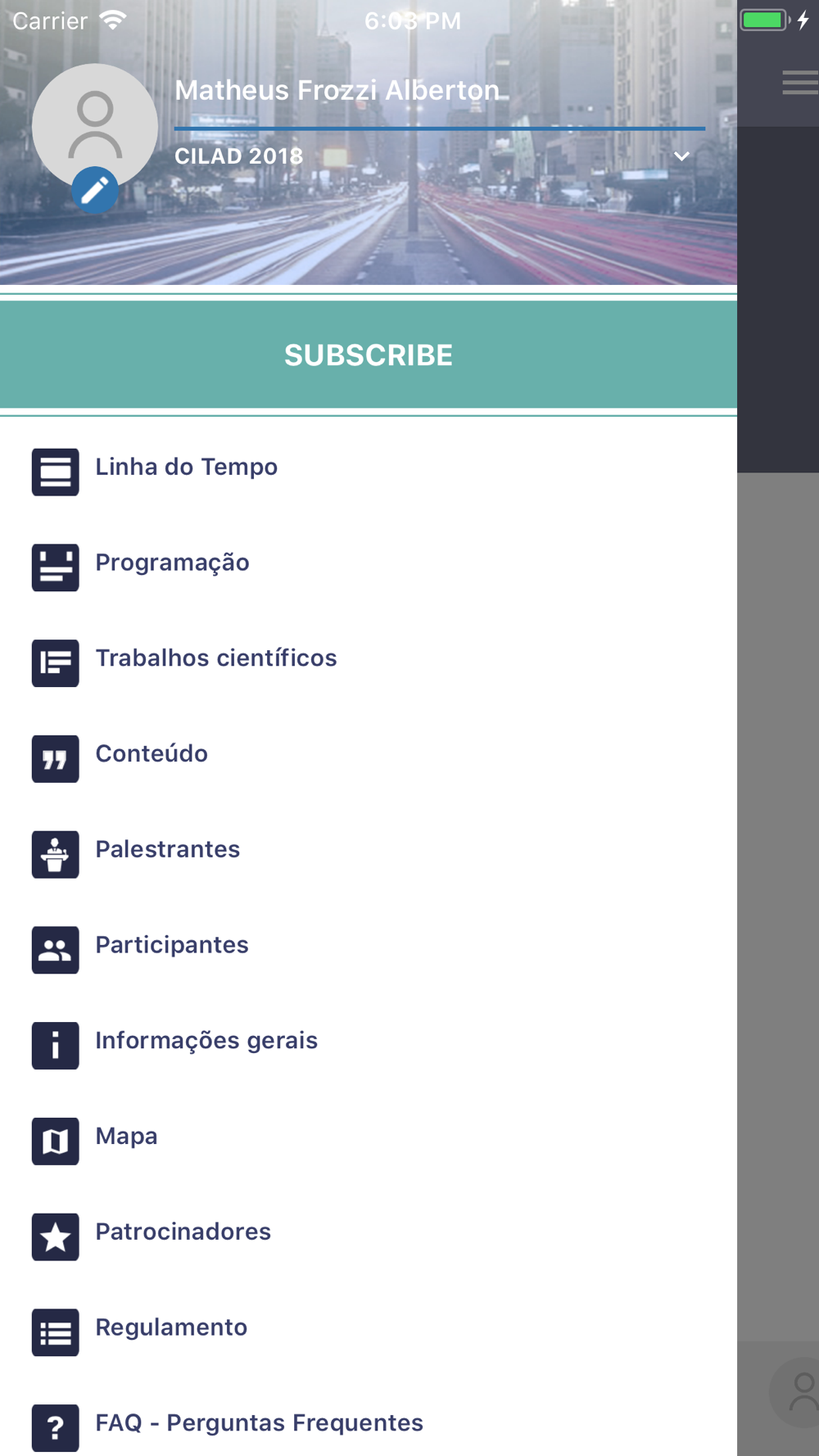
Task: Select the Conteúdo menu item
Action: [x=152, y=754]
